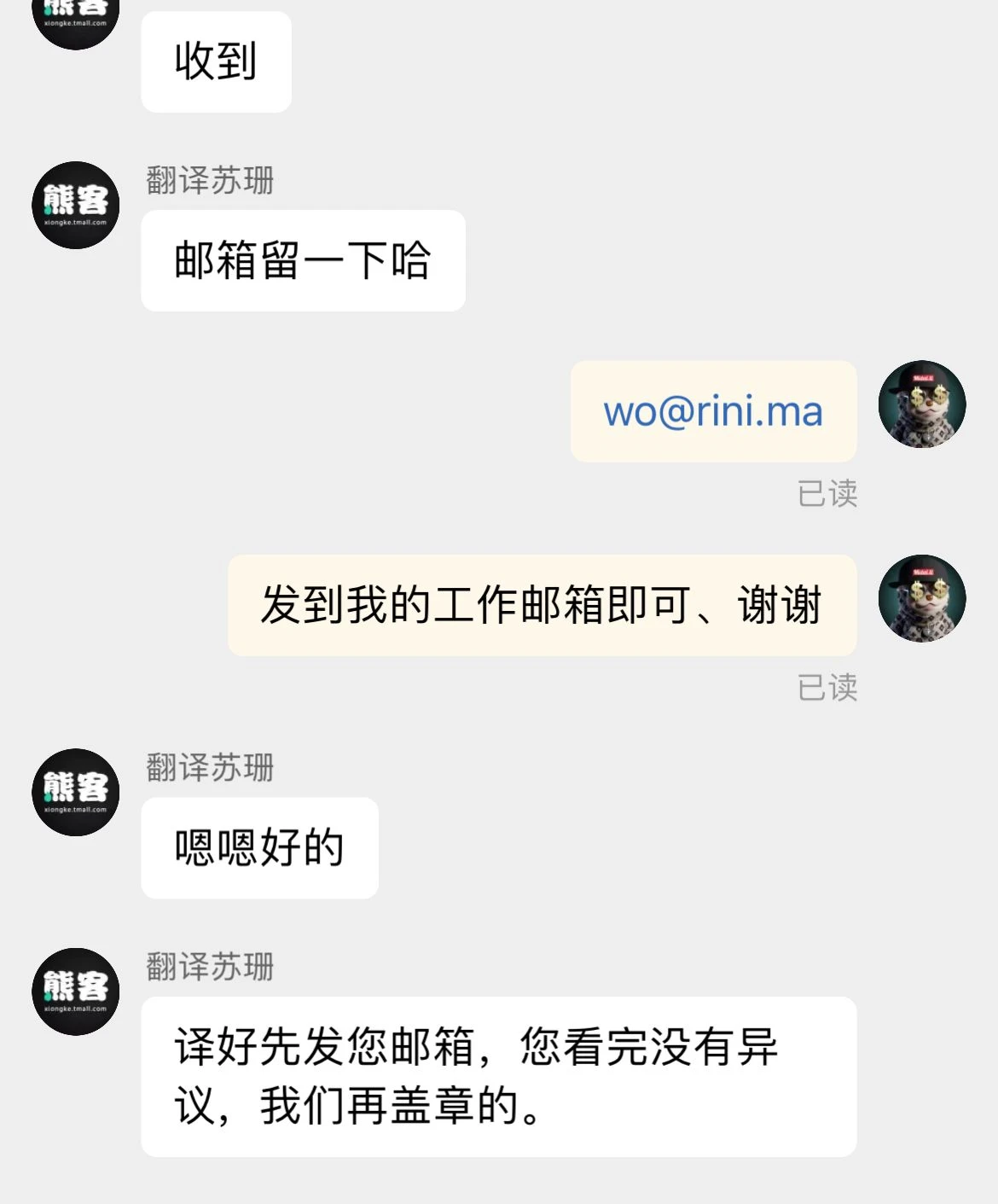Tap 翻译苏珊's avatar beside 嗯嗯好的

coord(76,792)
